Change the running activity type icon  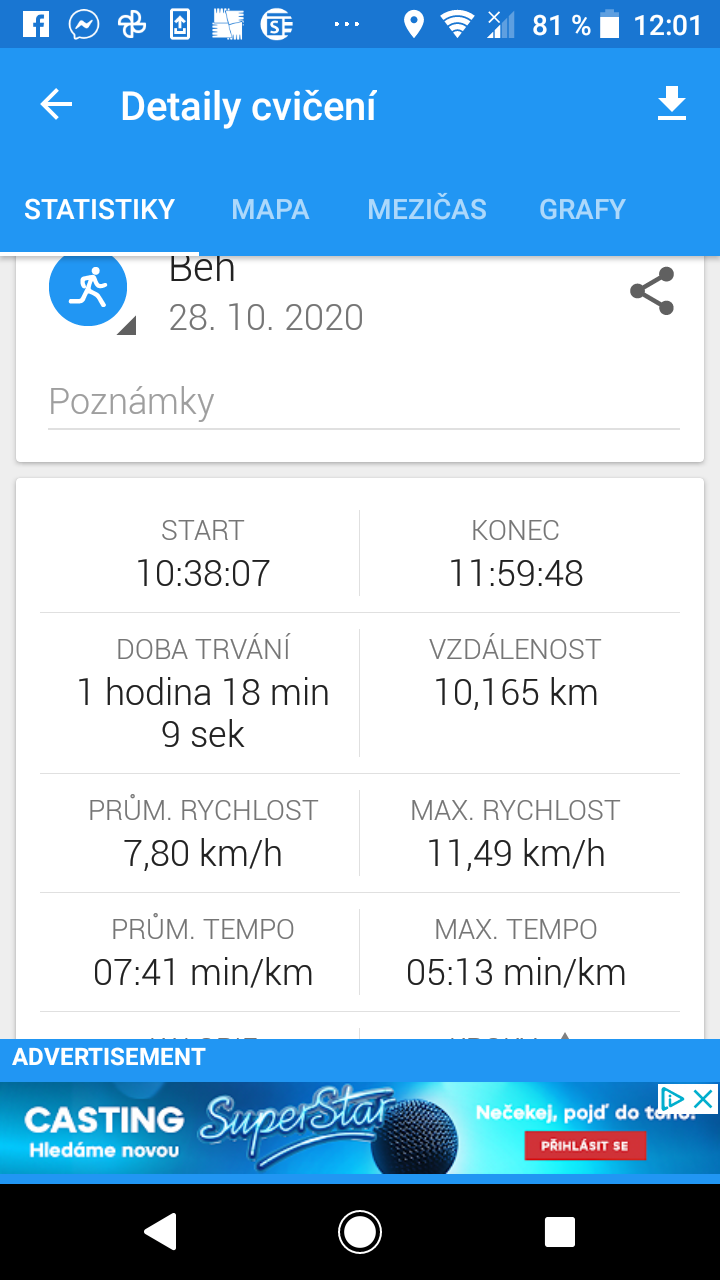[89, 289]
